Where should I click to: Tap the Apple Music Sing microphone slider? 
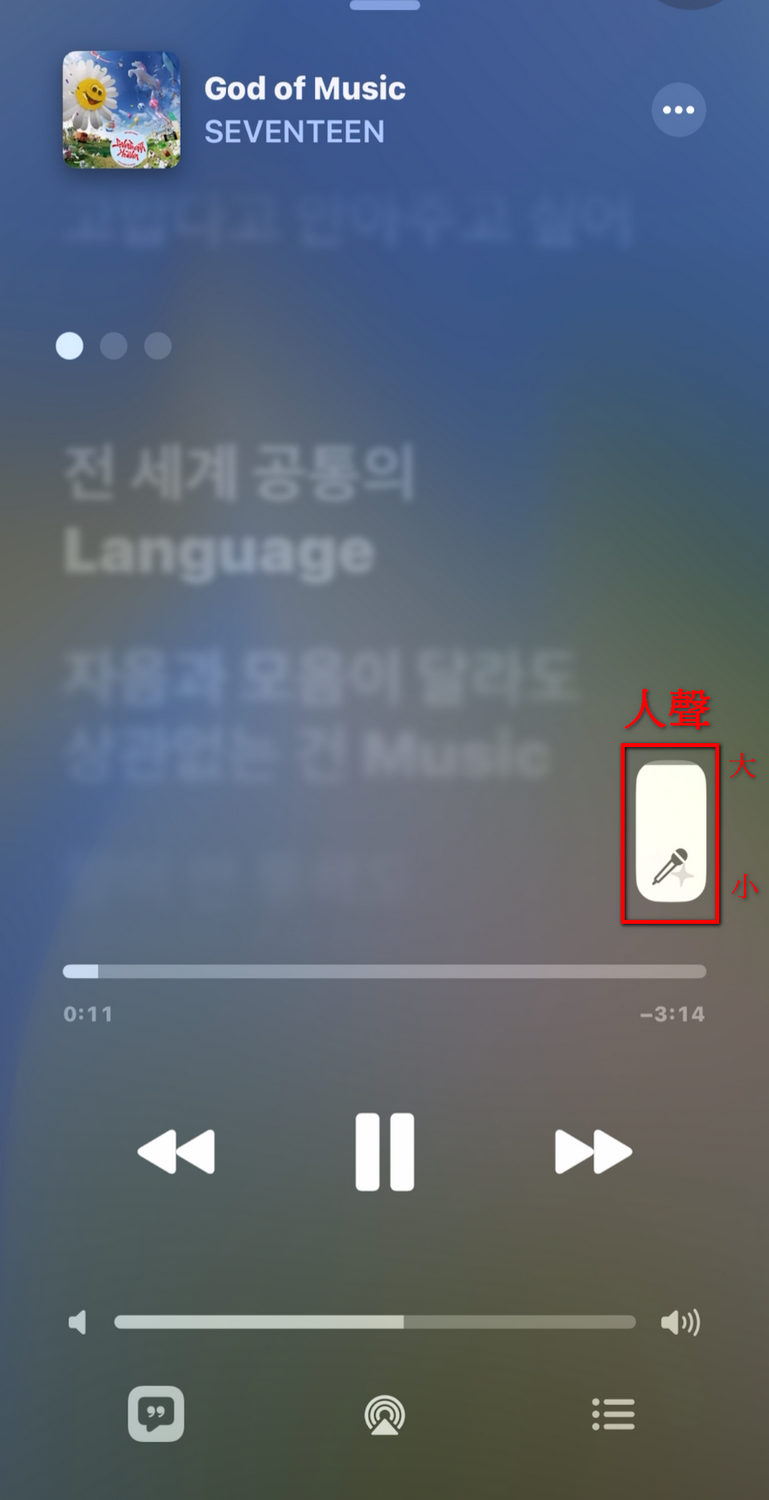pos(671,832)
